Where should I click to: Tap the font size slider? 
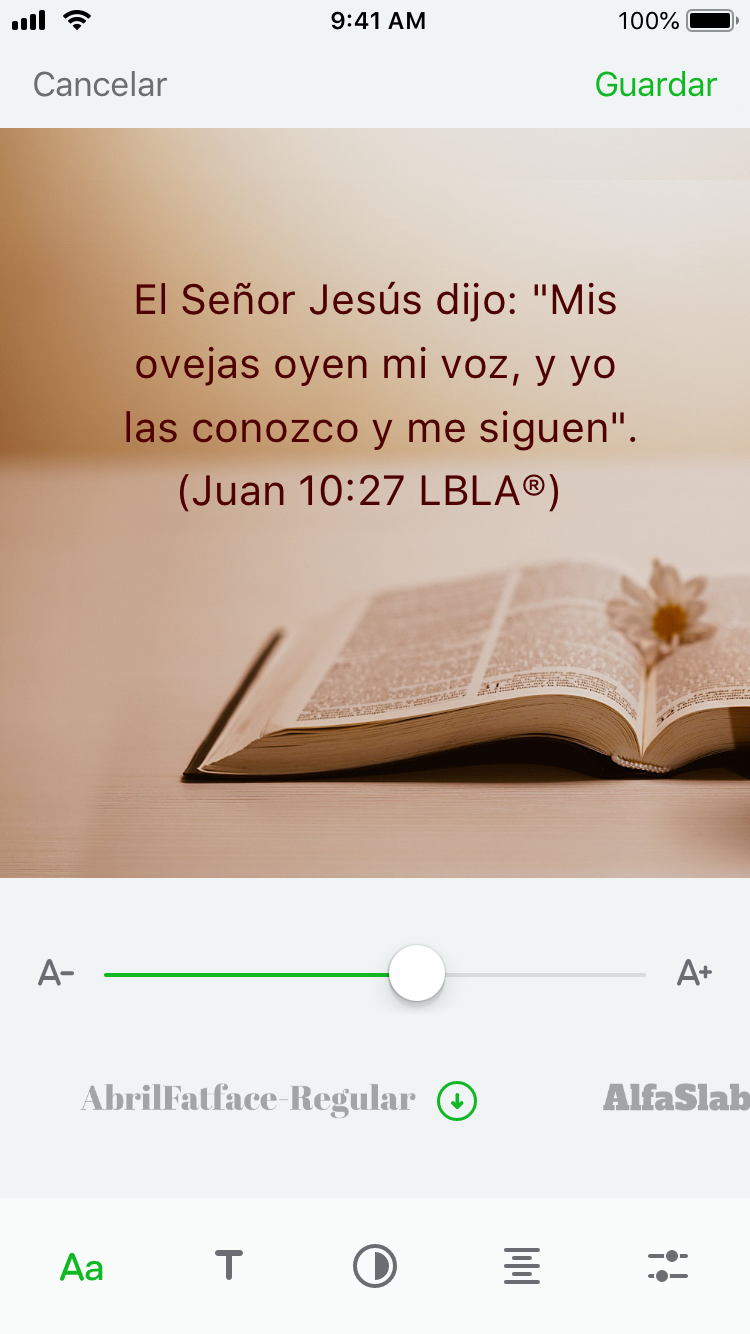click(x=417, y=974)
